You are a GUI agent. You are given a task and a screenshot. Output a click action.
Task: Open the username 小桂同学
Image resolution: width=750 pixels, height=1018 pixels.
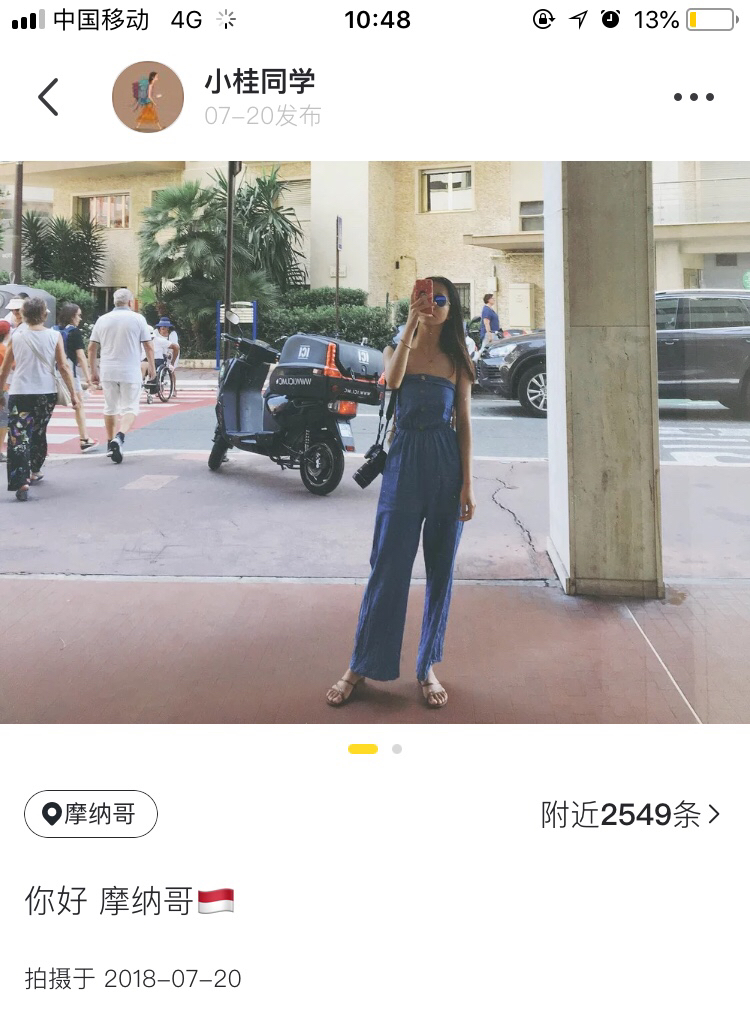(x=260, y=82)
